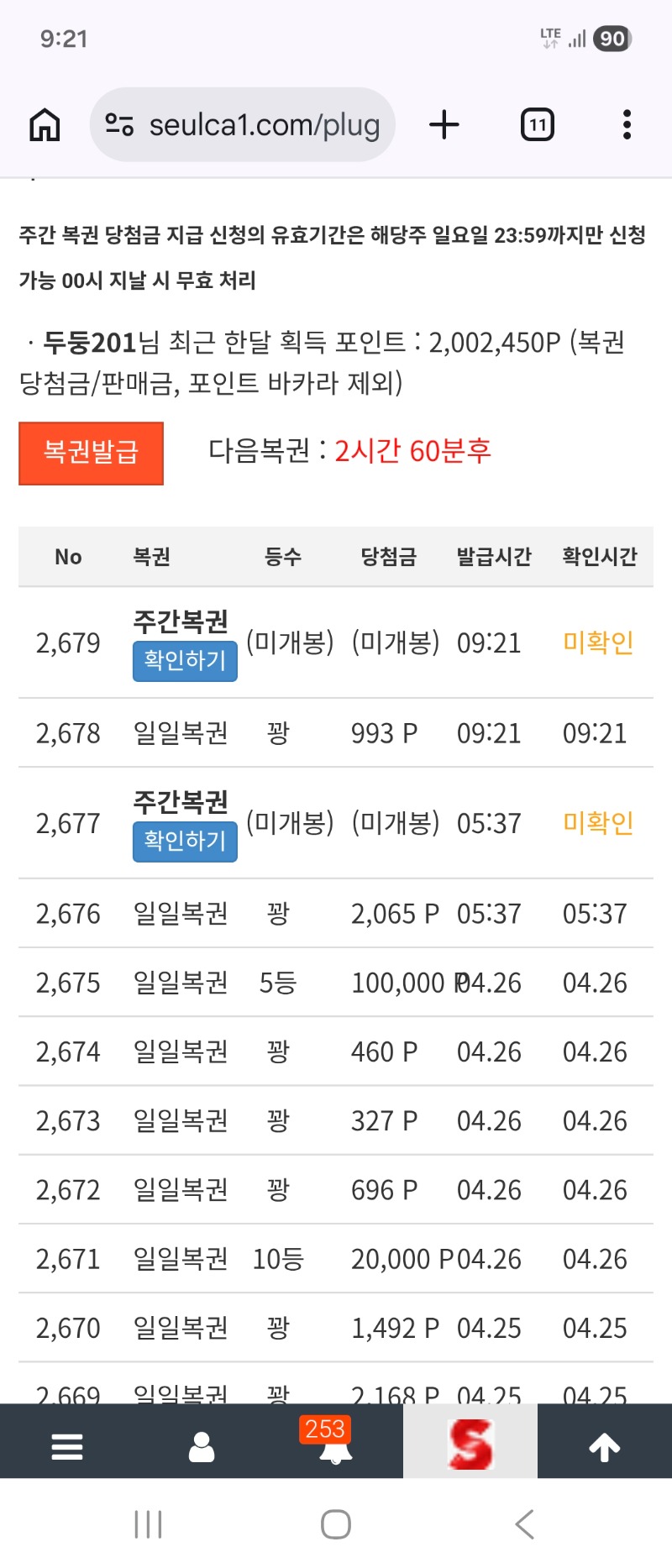Open the user profile icon
Image resolution: width=672 pixels, height=1568 pixels.
tap(202, 1446)
